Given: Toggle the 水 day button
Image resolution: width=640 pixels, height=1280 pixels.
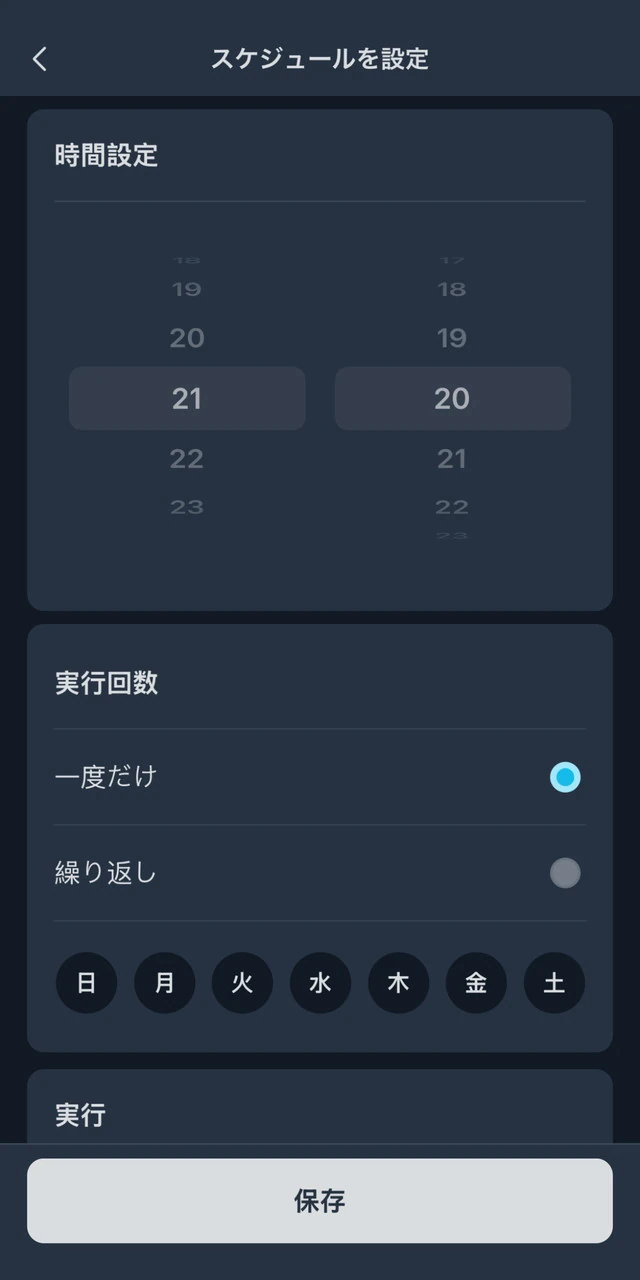Looking at the screenshot, I should (x=320, y=983).
